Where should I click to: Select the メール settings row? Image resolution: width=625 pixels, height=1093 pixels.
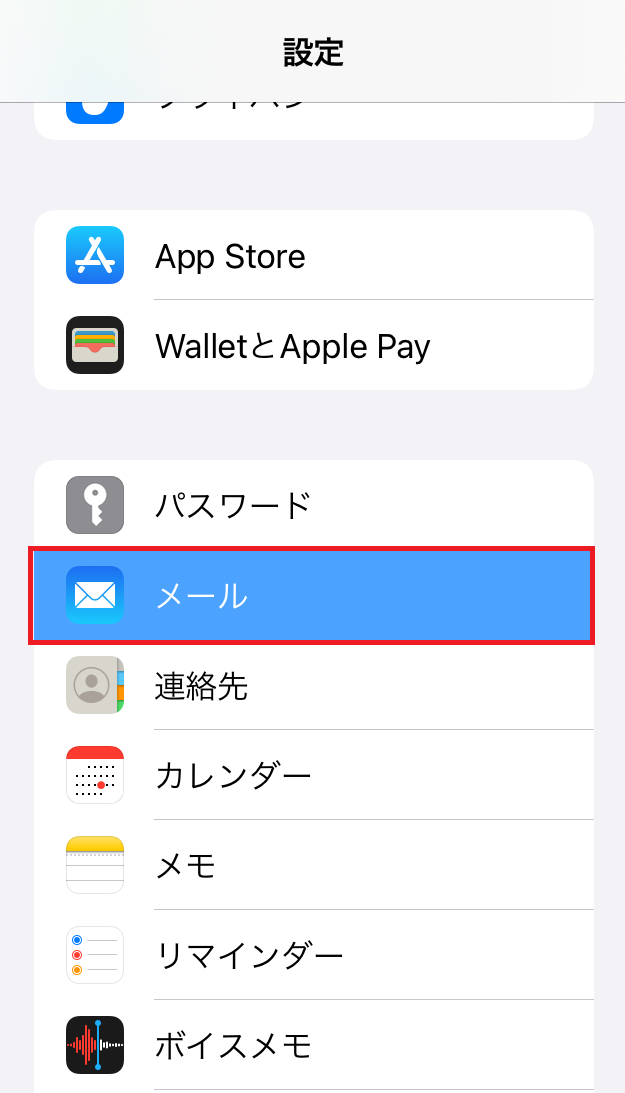pyautogui.click(x=313, y=595)
